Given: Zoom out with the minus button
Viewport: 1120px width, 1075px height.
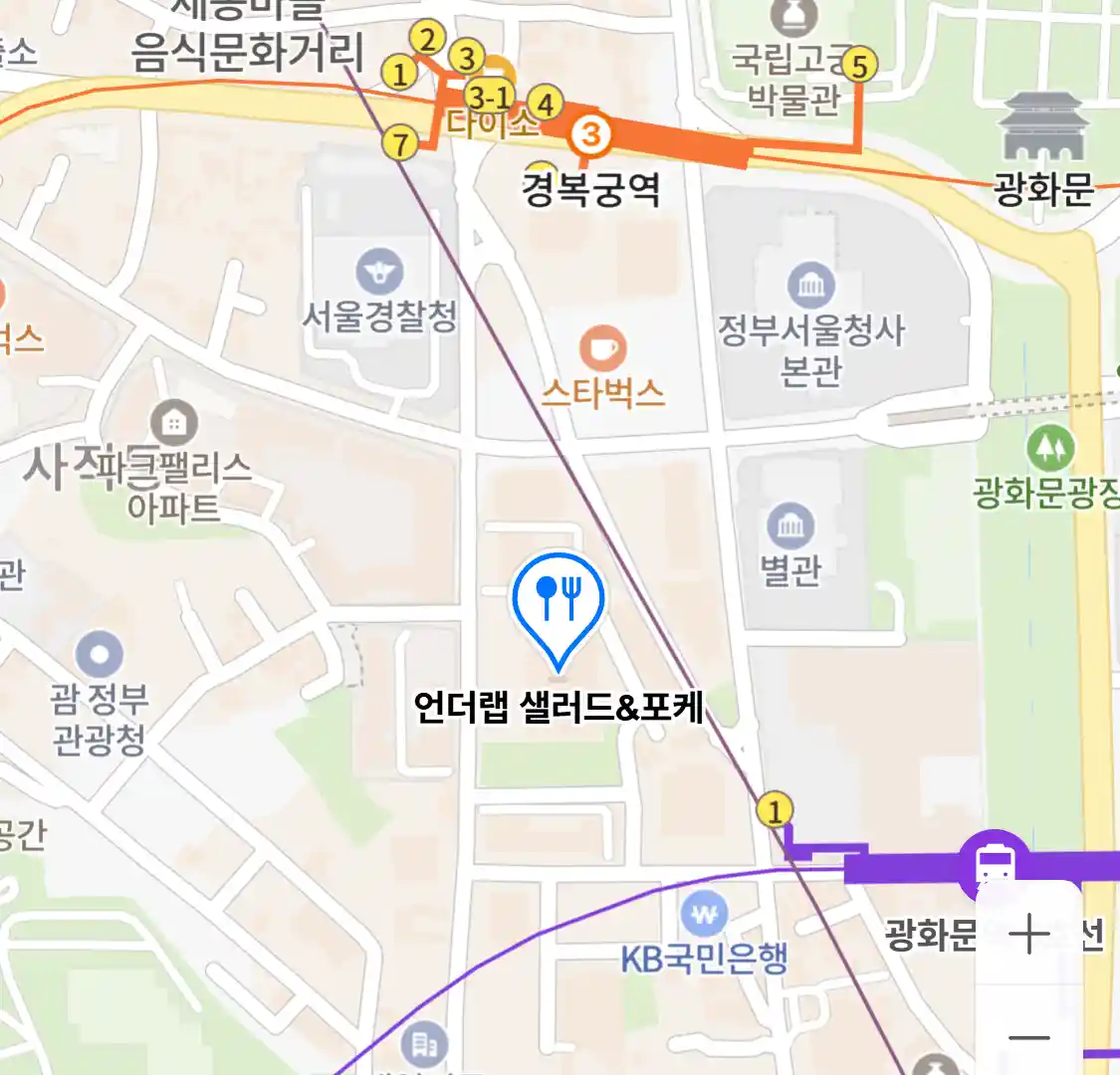Looking at the screenshot, I should pyautogui.click(x=1028, y=1037).
